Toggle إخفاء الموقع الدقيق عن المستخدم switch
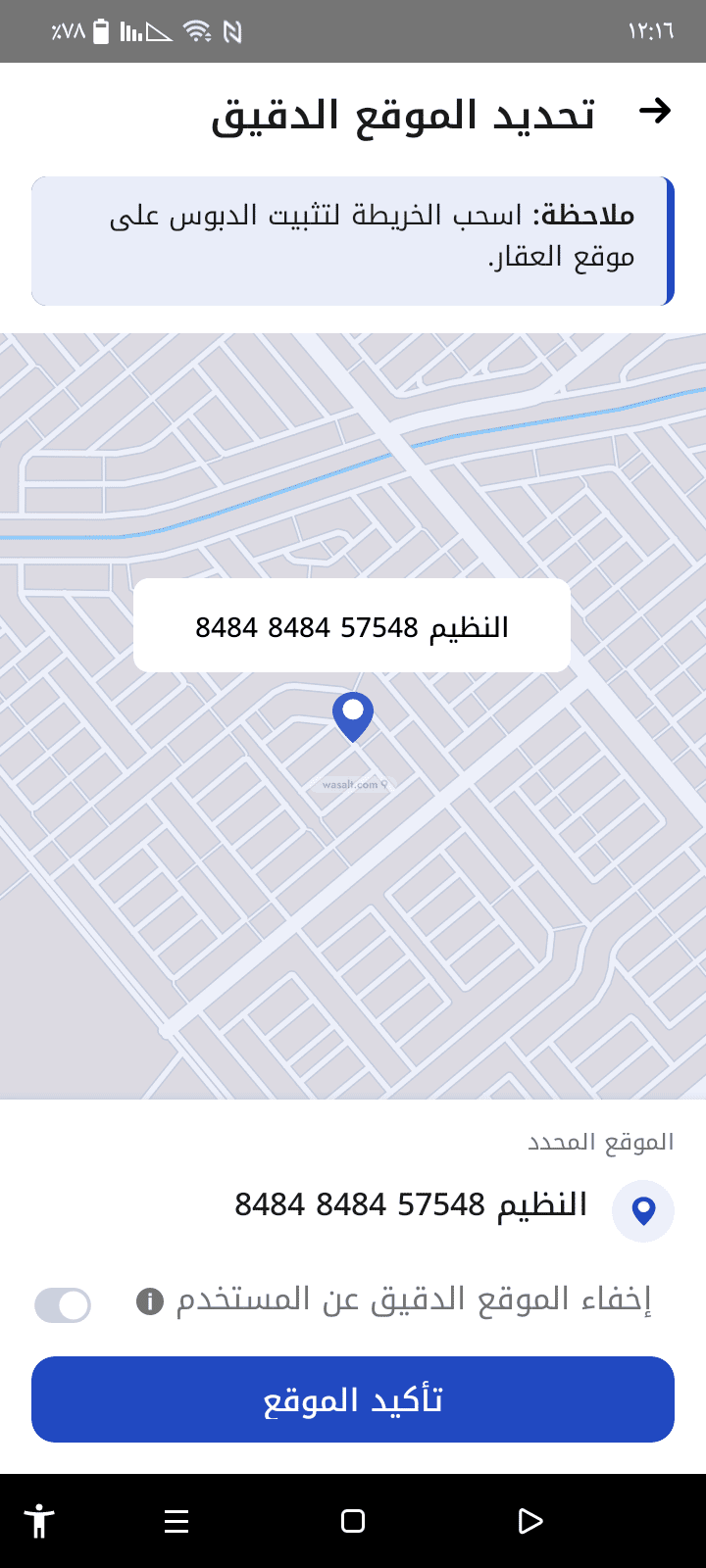Screen dimensions: 706x1568 pyautogui.click(x=63, y=1304)
